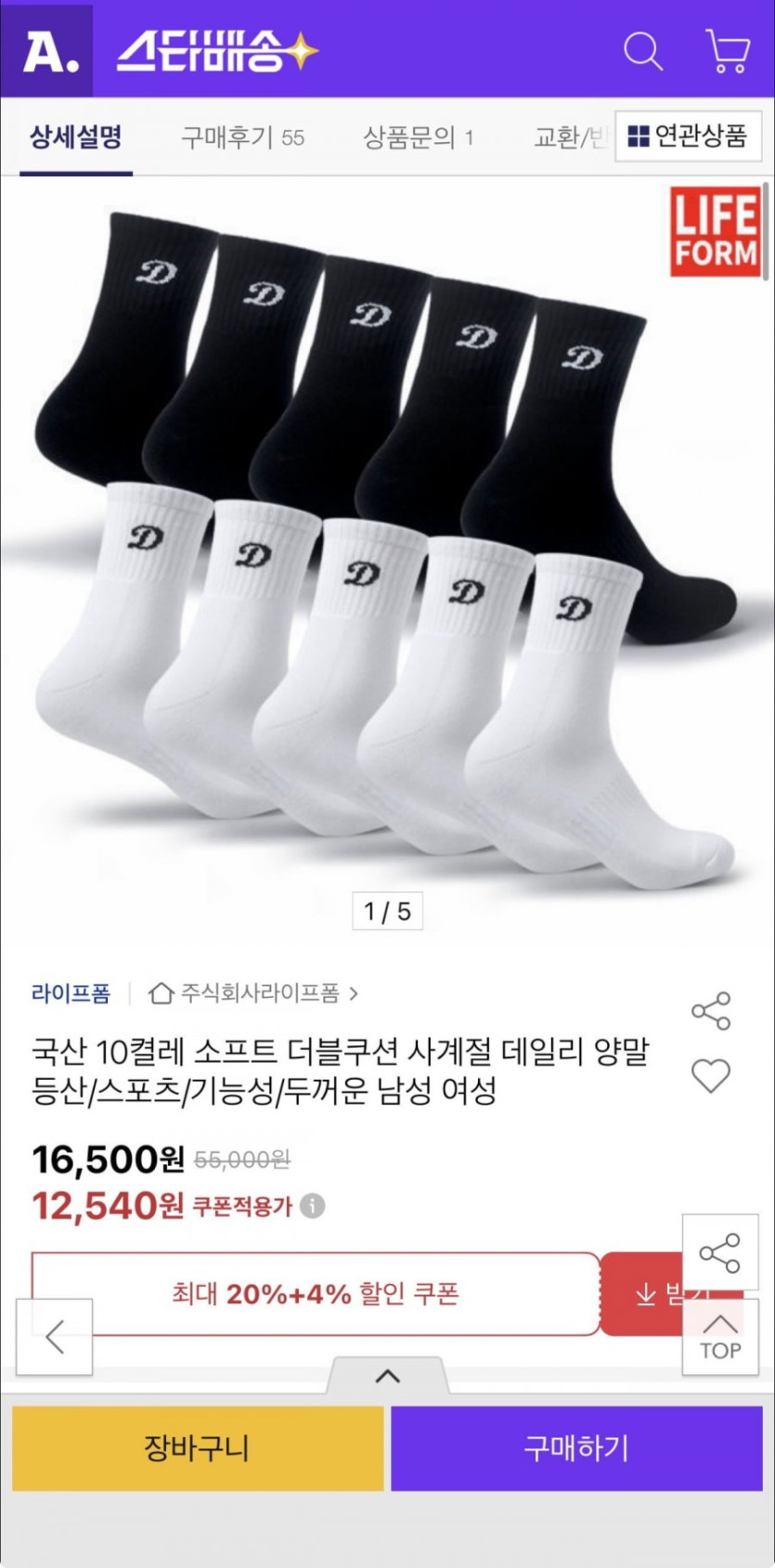Go back with the left arrow button
This screenshot has width=775, height=1568.
[55, 1337]
